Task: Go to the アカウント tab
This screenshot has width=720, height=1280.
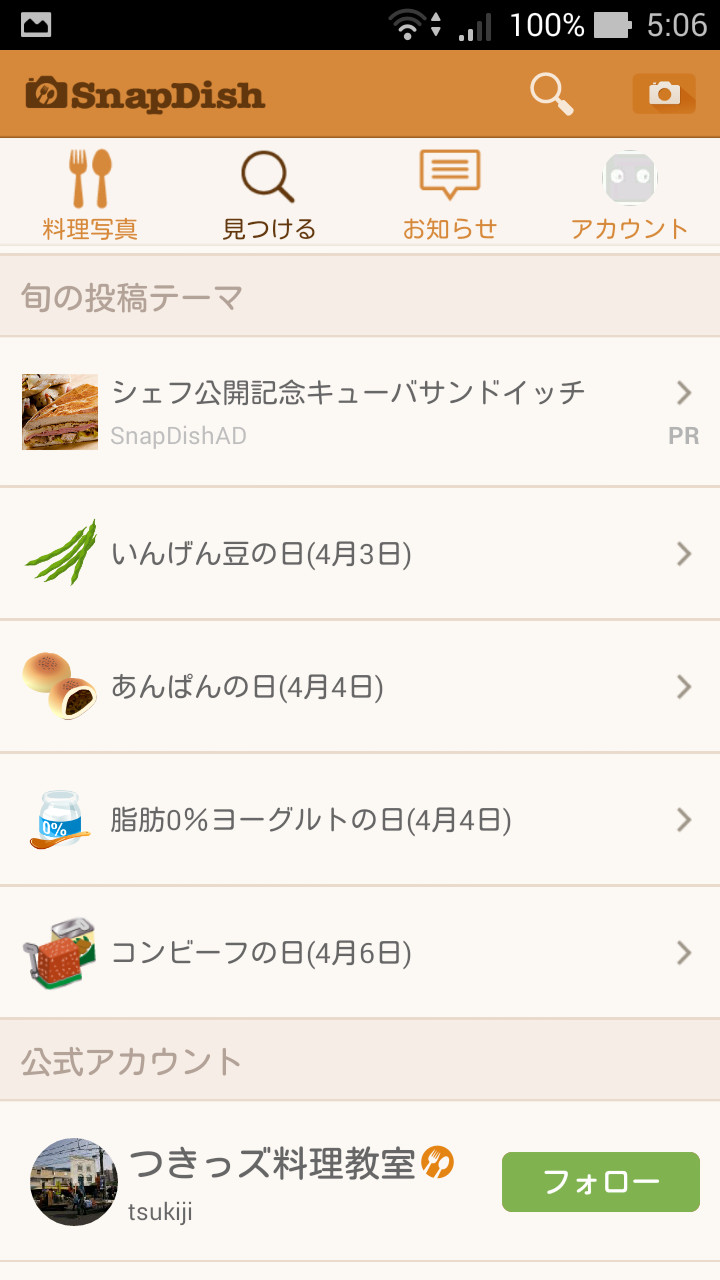Action: pos(629,195)
